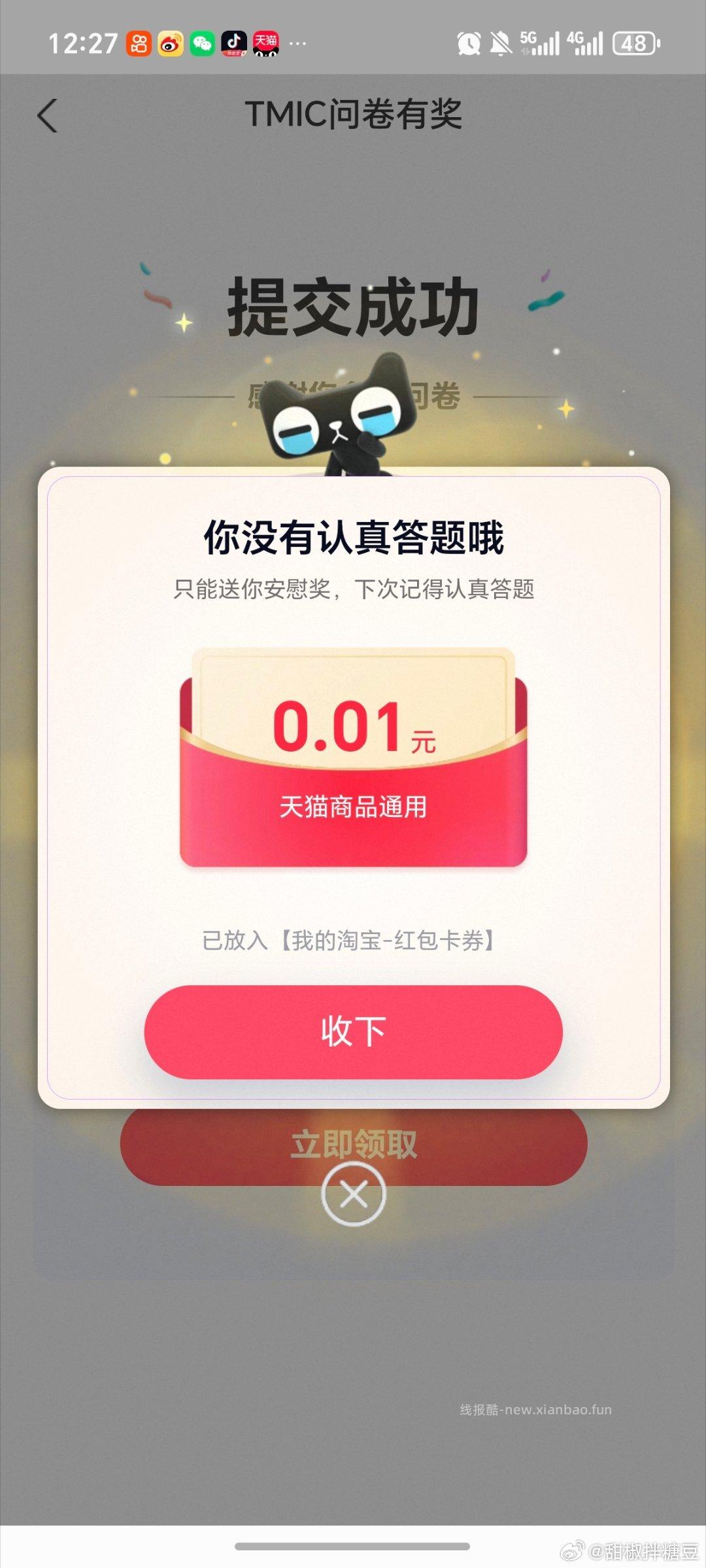706x1568 pixels.
Task: Tap the 4G signal indicator
Action: (x=586, y=44)
